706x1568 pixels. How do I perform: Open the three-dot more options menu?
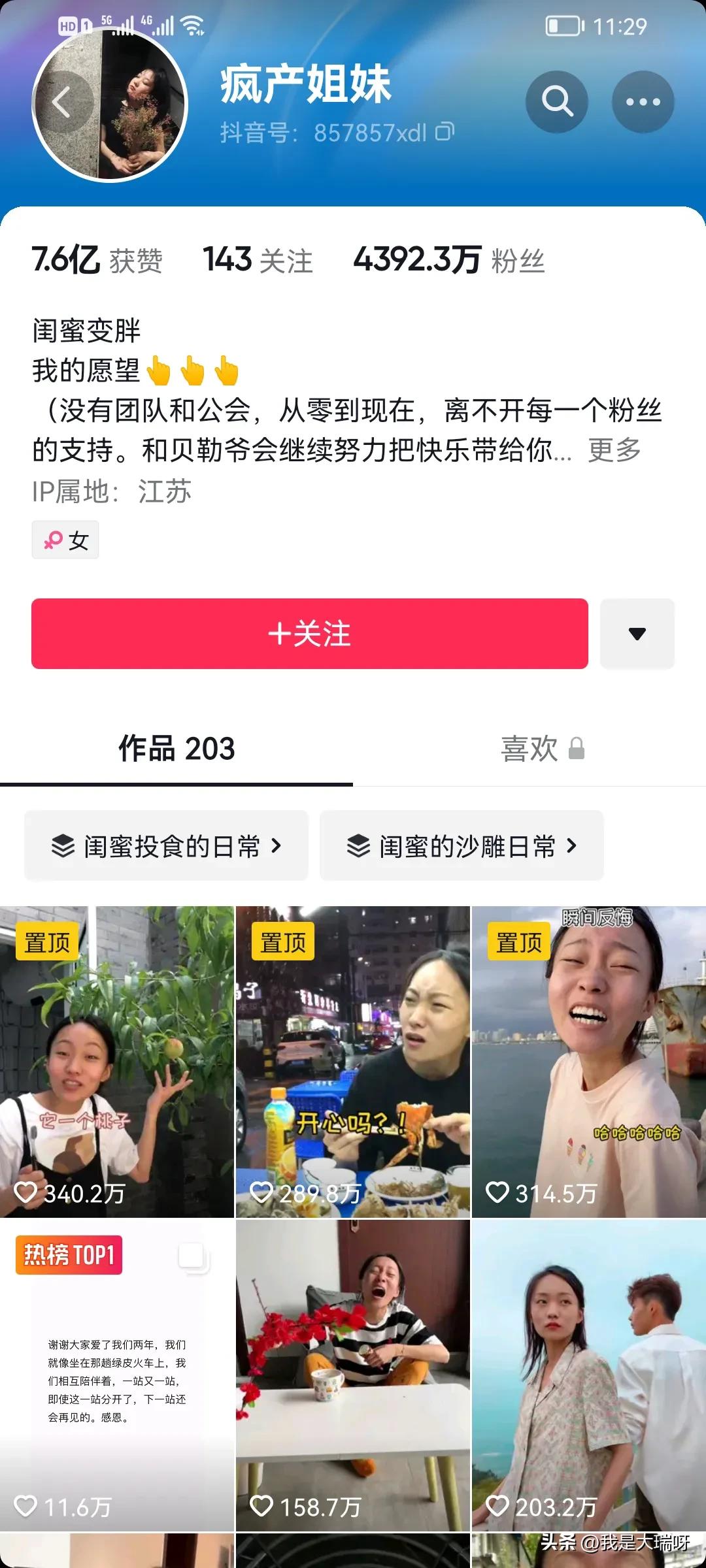(643, 102)
